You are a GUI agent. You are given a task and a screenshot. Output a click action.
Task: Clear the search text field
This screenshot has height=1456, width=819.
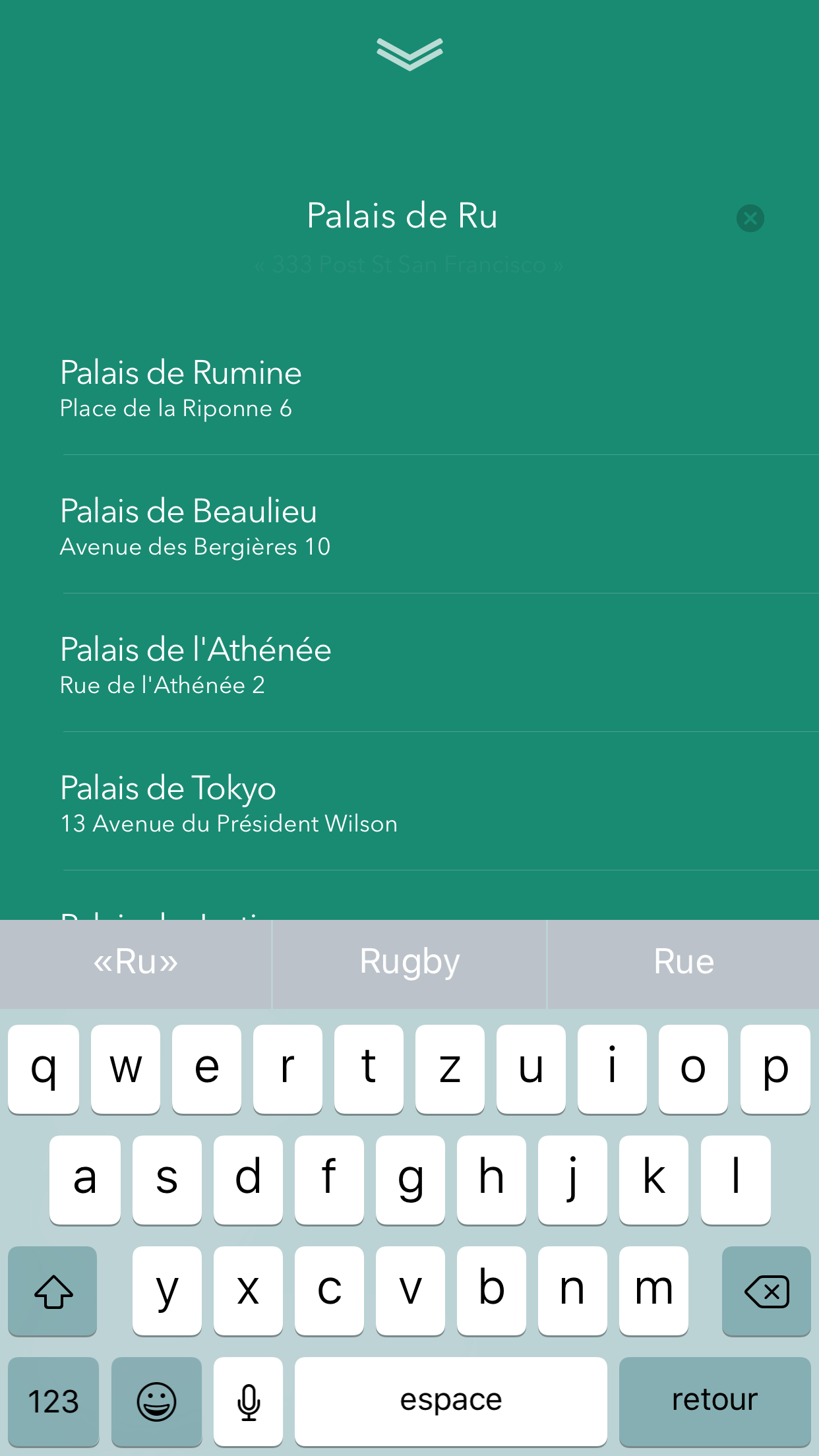point(750,218)
